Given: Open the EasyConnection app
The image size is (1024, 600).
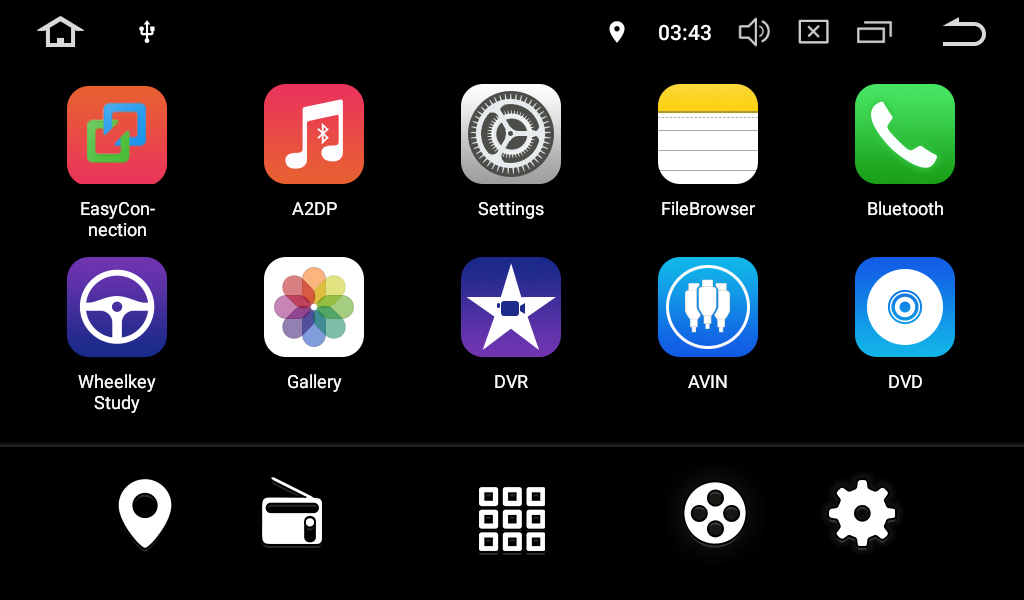Looking at the screenshot, I should click(117, 135).
